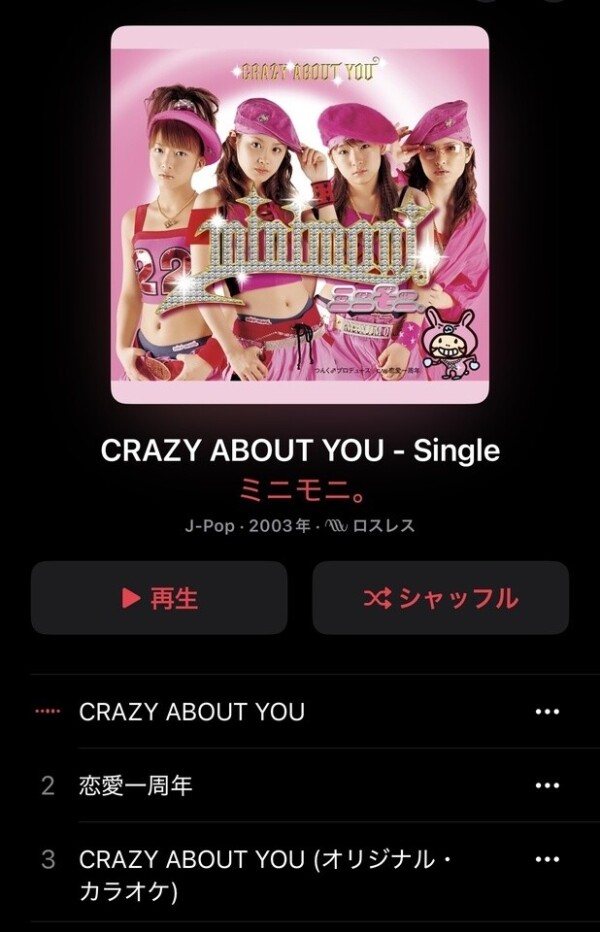Open more options for 恋愛一周年
Viewport: 600px width, 932px height.
coord(547,786)
